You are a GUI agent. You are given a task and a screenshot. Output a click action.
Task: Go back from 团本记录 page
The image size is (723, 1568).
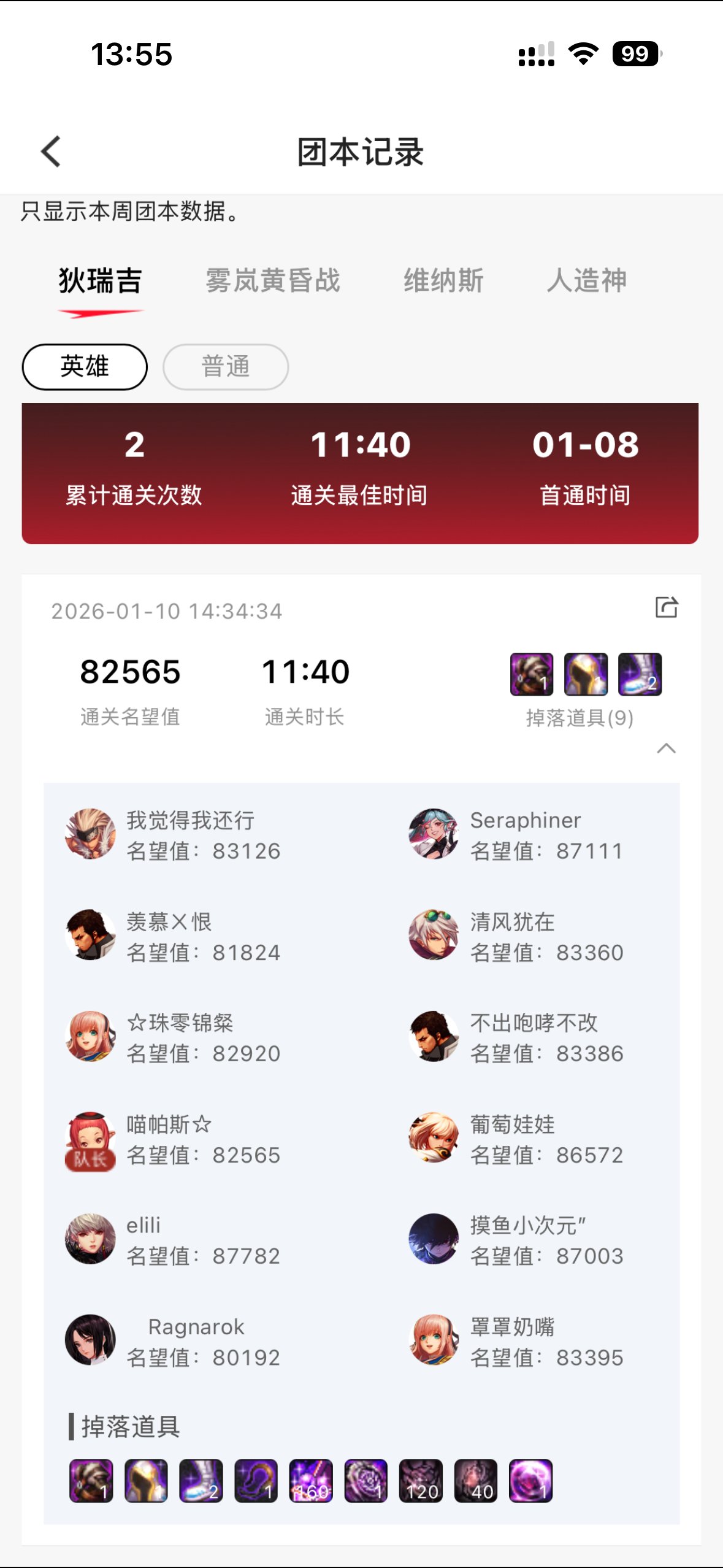(52, 152)
